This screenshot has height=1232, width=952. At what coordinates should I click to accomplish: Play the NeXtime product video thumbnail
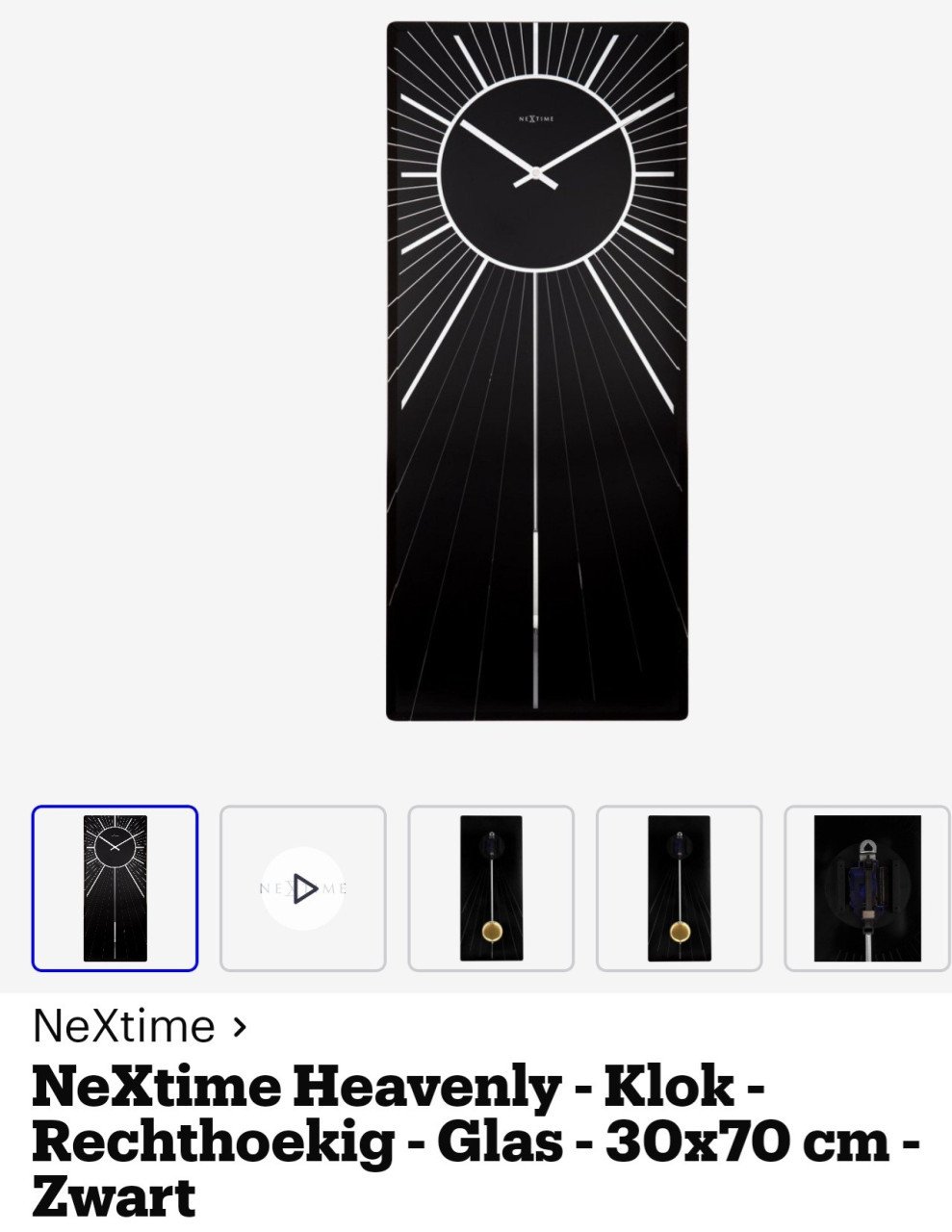point(303,888)
